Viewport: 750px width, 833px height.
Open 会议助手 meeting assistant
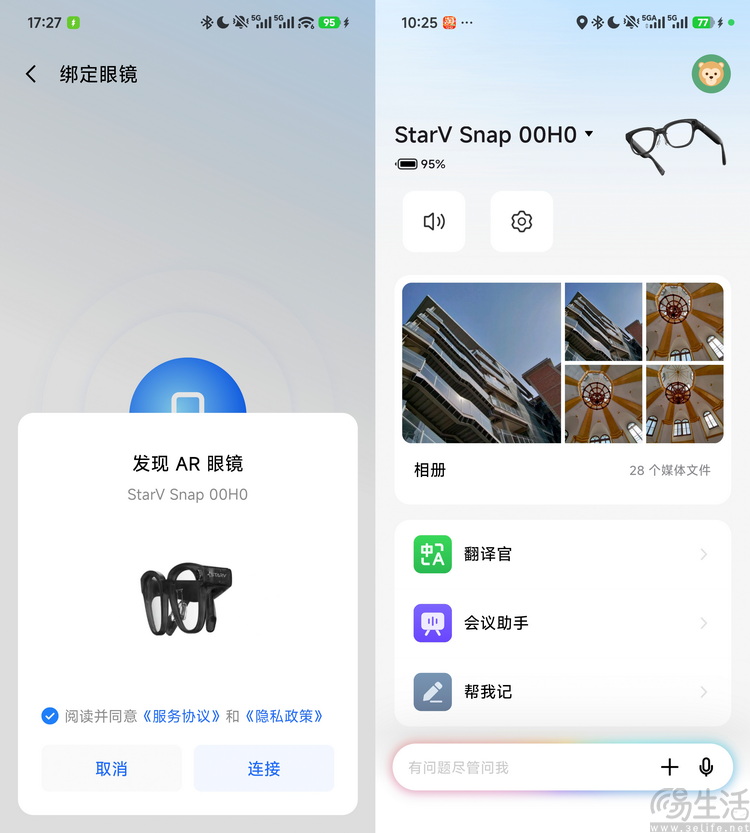(562, 623)
